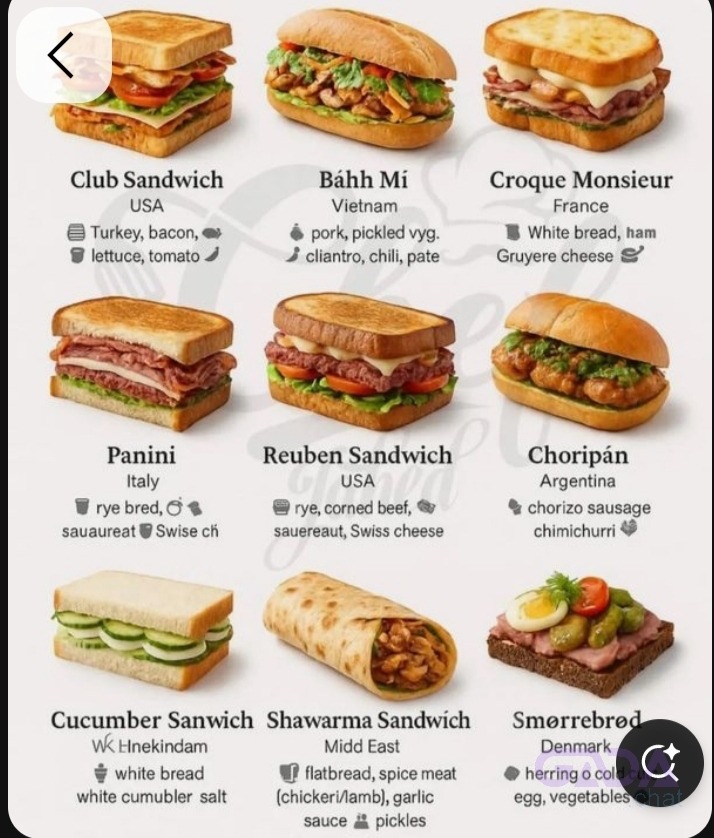Open the visual search lens button

(660, 764)
